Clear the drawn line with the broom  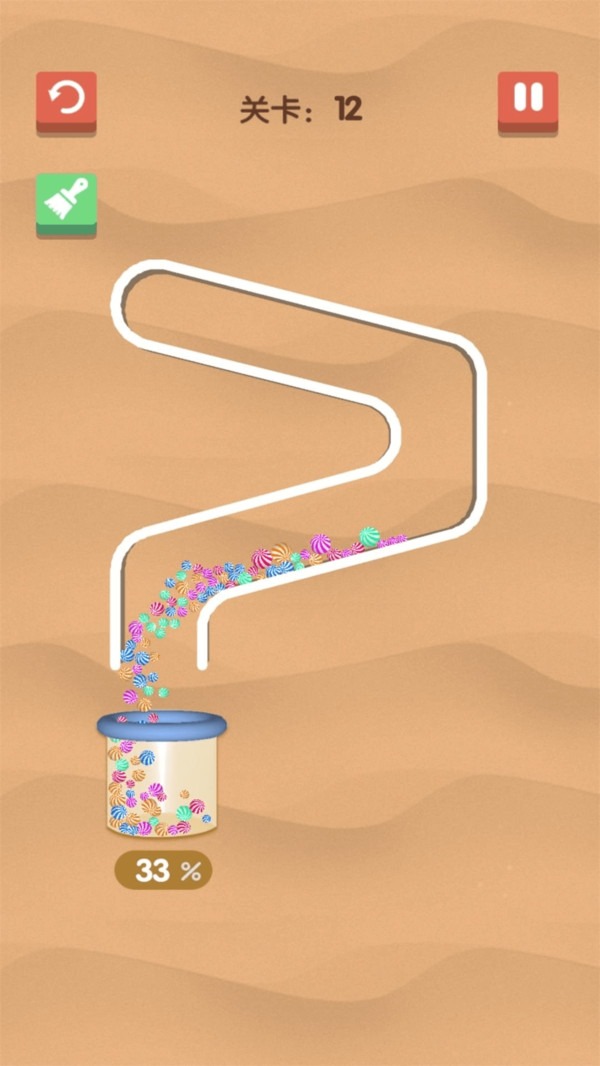(66, 202)
